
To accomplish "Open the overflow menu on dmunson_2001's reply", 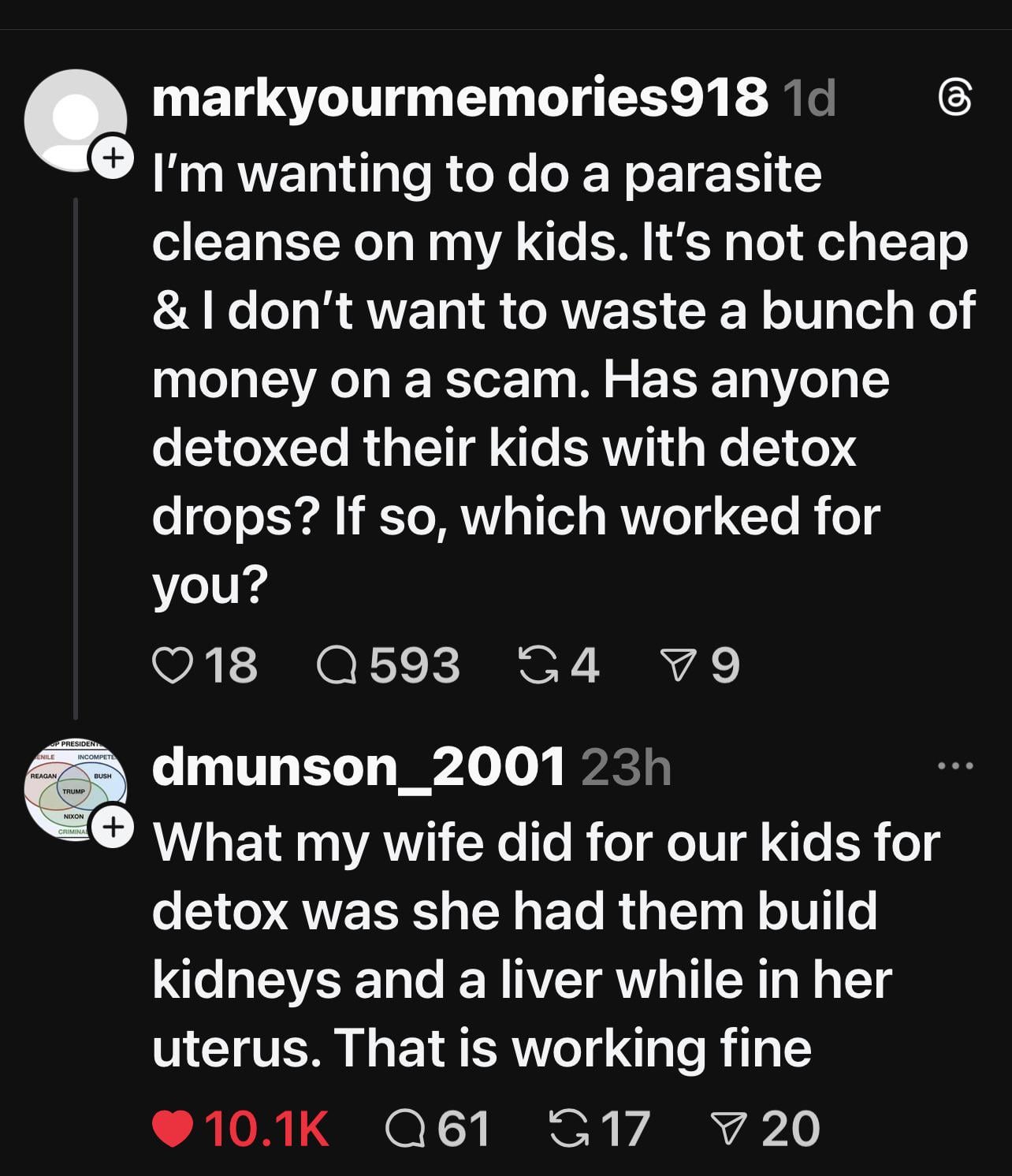I will tap(956, 765).
